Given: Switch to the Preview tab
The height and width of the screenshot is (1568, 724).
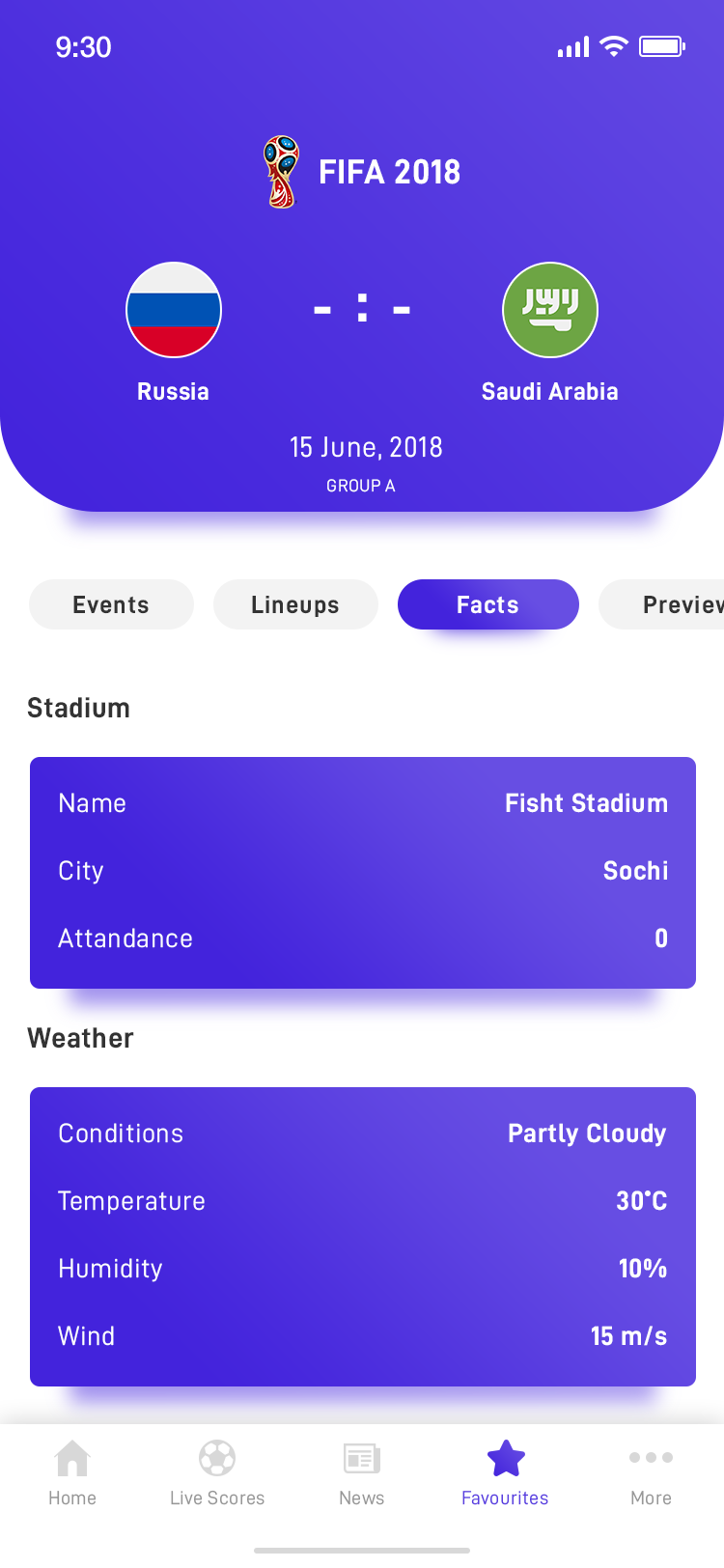Looking at the screenshot, I should point(661,604).
